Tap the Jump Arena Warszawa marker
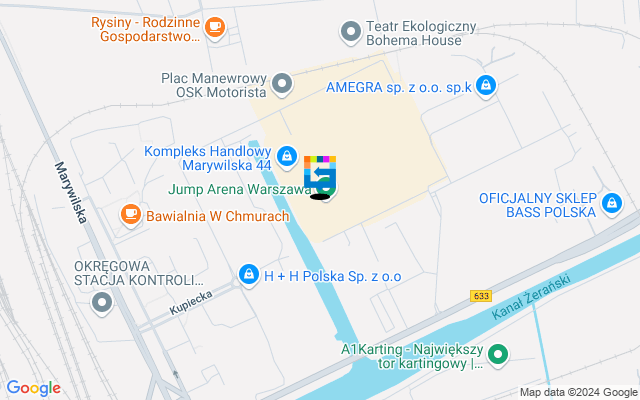 point(327,187)
